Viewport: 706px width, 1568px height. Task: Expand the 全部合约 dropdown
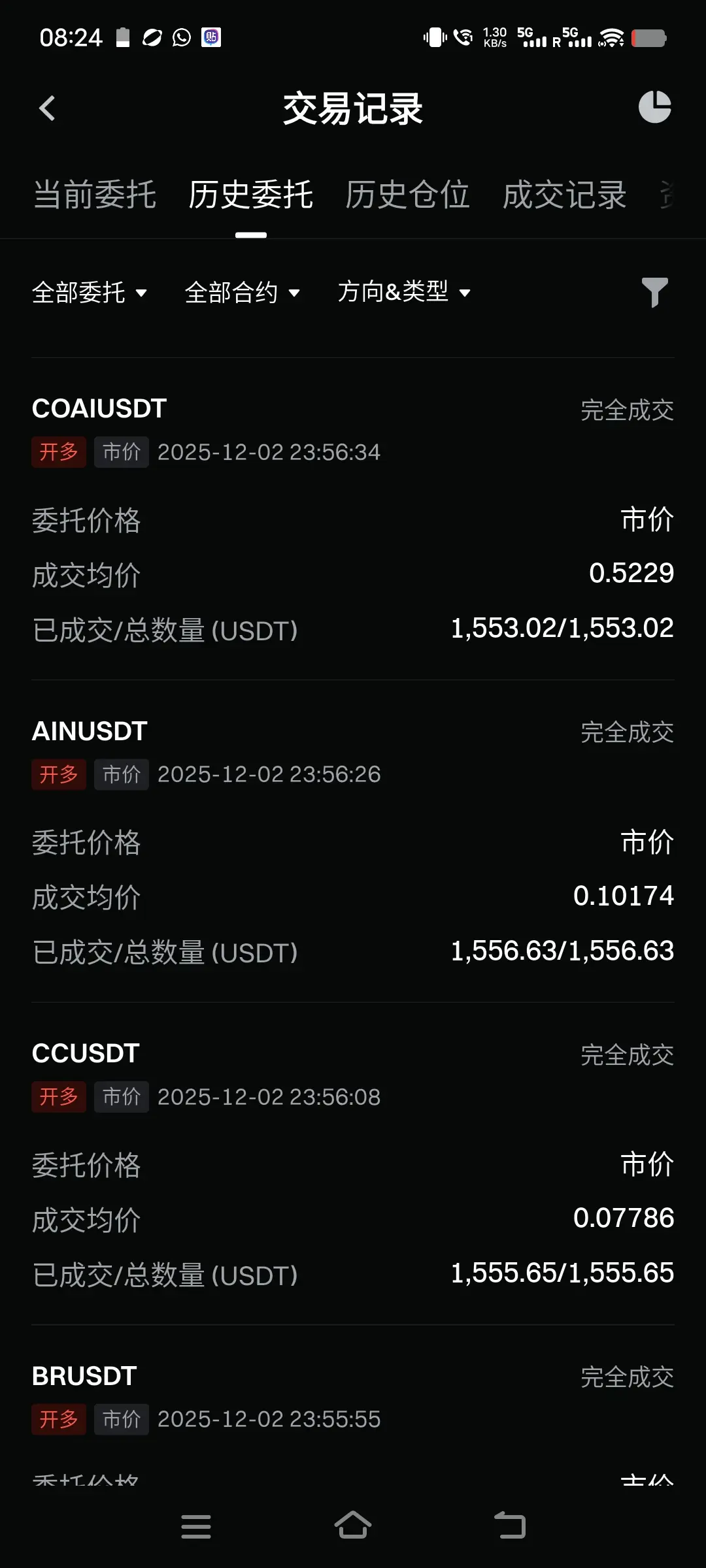(243, 292)
